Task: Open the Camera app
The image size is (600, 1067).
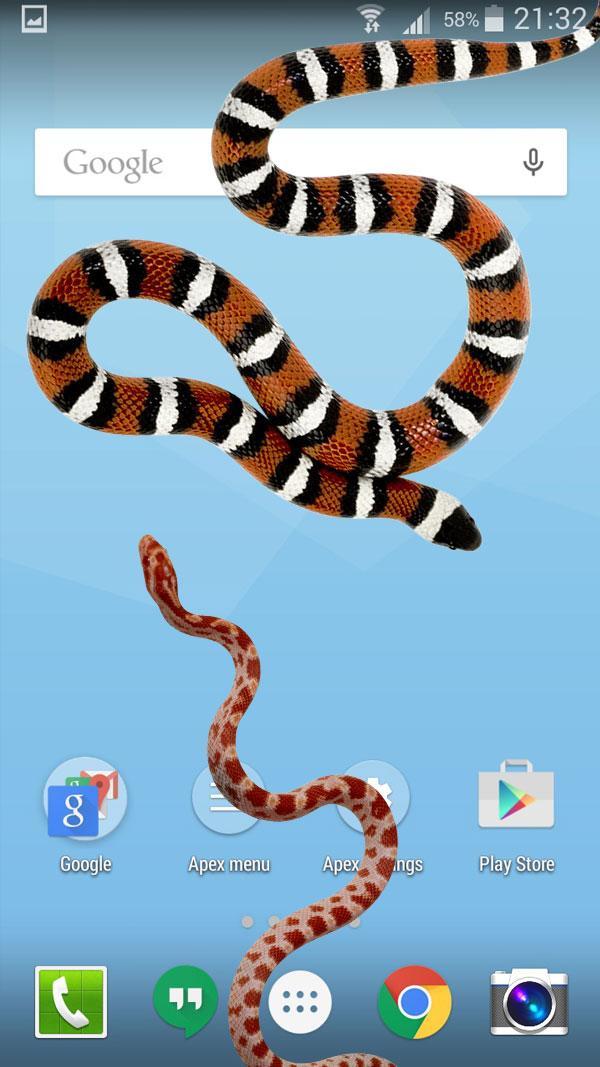Action: click(x=529, y=1001)
